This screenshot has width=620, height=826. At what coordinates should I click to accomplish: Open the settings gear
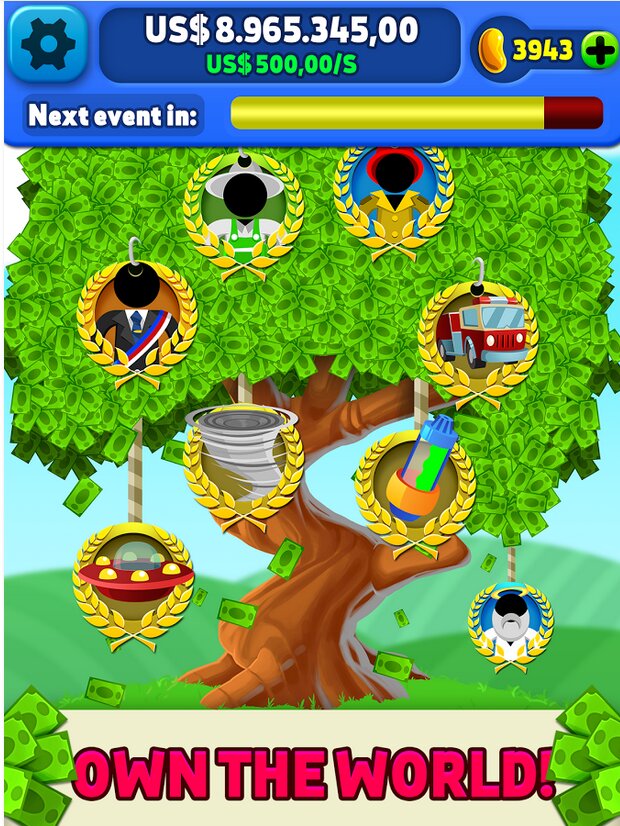point(47,44)
